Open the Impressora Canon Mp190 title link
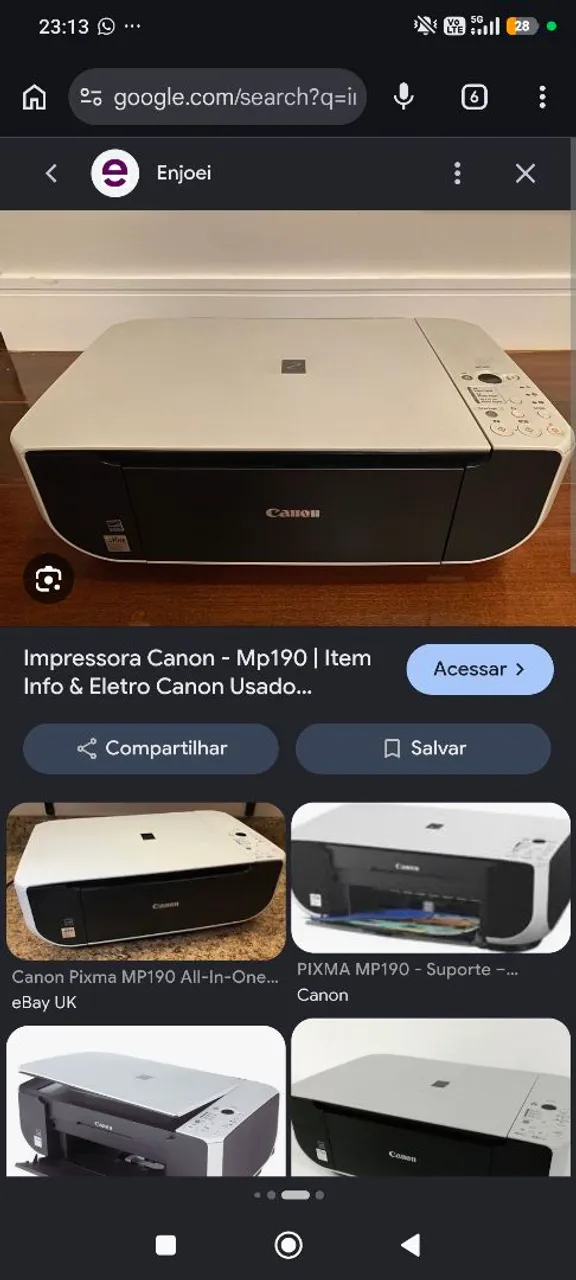This screenshot has height=1280, width=576. [198, 672]
